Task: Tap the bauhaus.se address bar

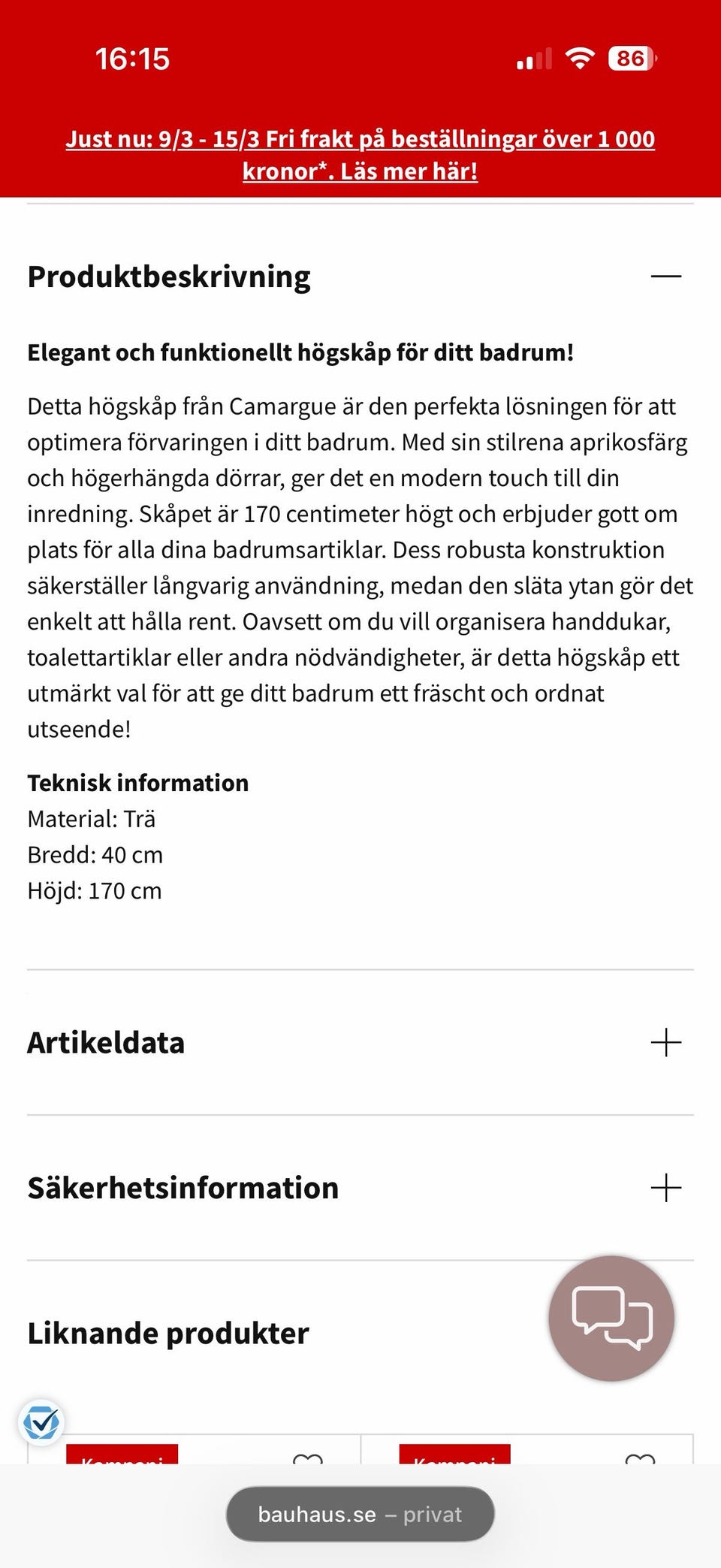Action: click(360, 1514)
